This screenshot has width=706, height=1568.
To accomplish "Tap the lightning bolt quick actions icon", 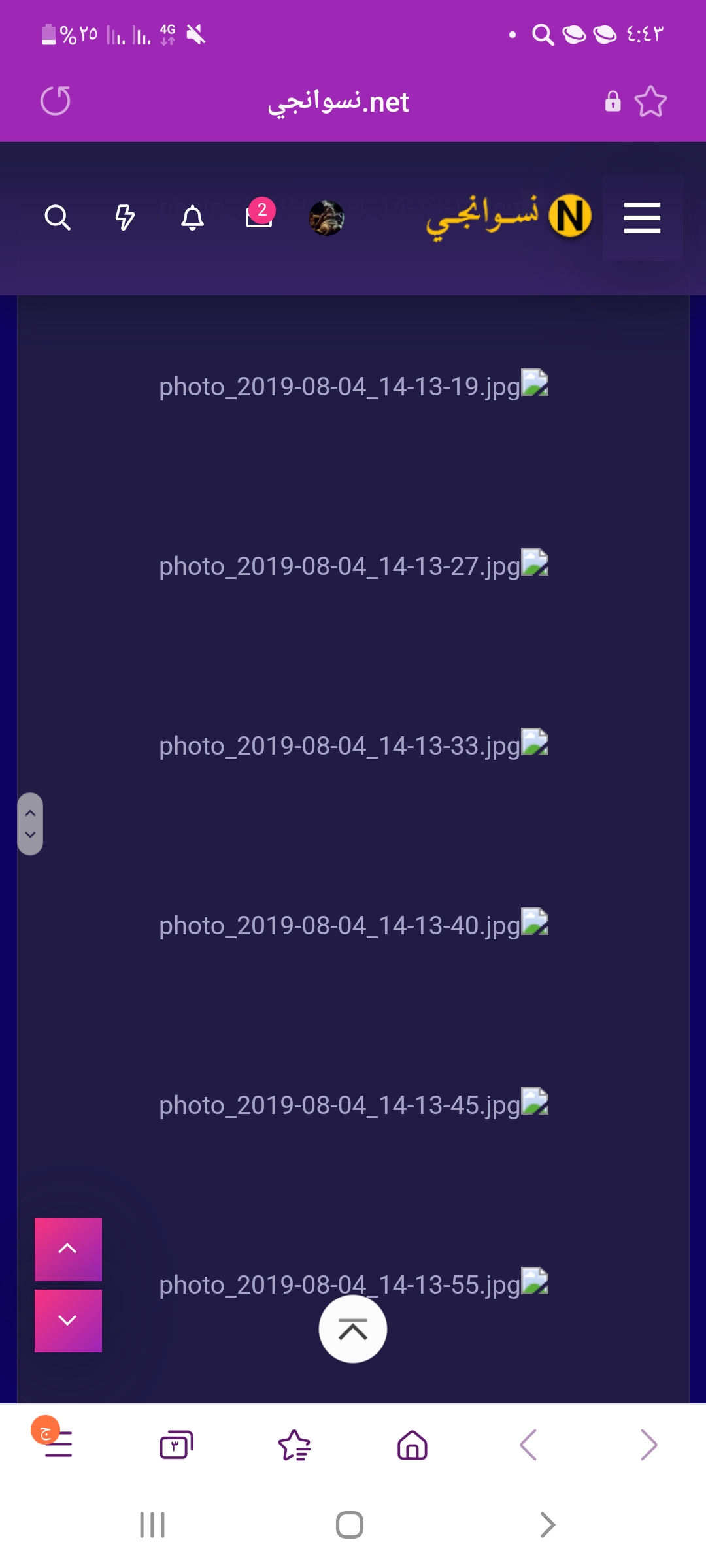I will click(126, 218).
